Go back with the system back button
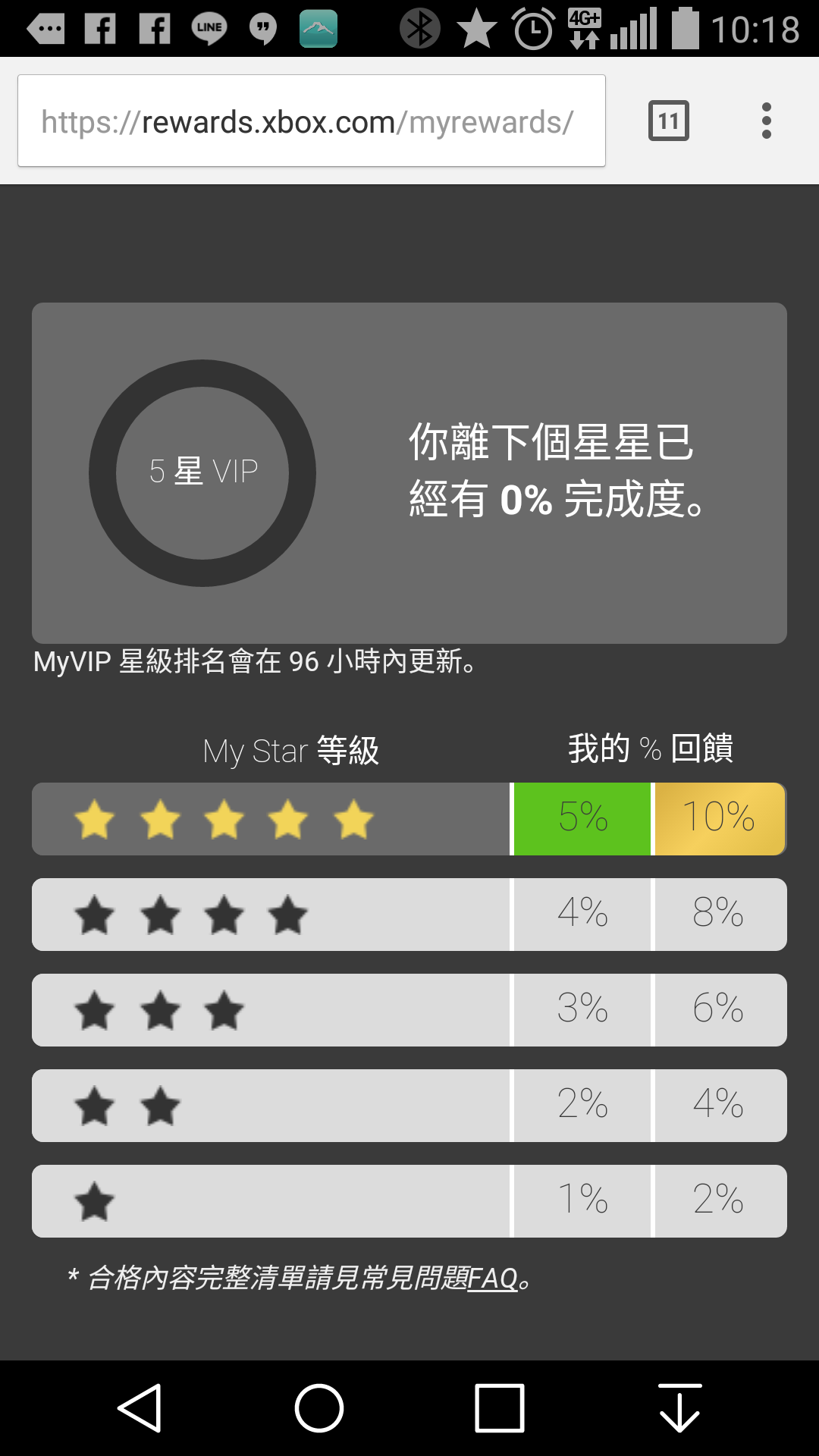Image resolution: width=819 pixels, height=1456 pixels. [140, 1408]
